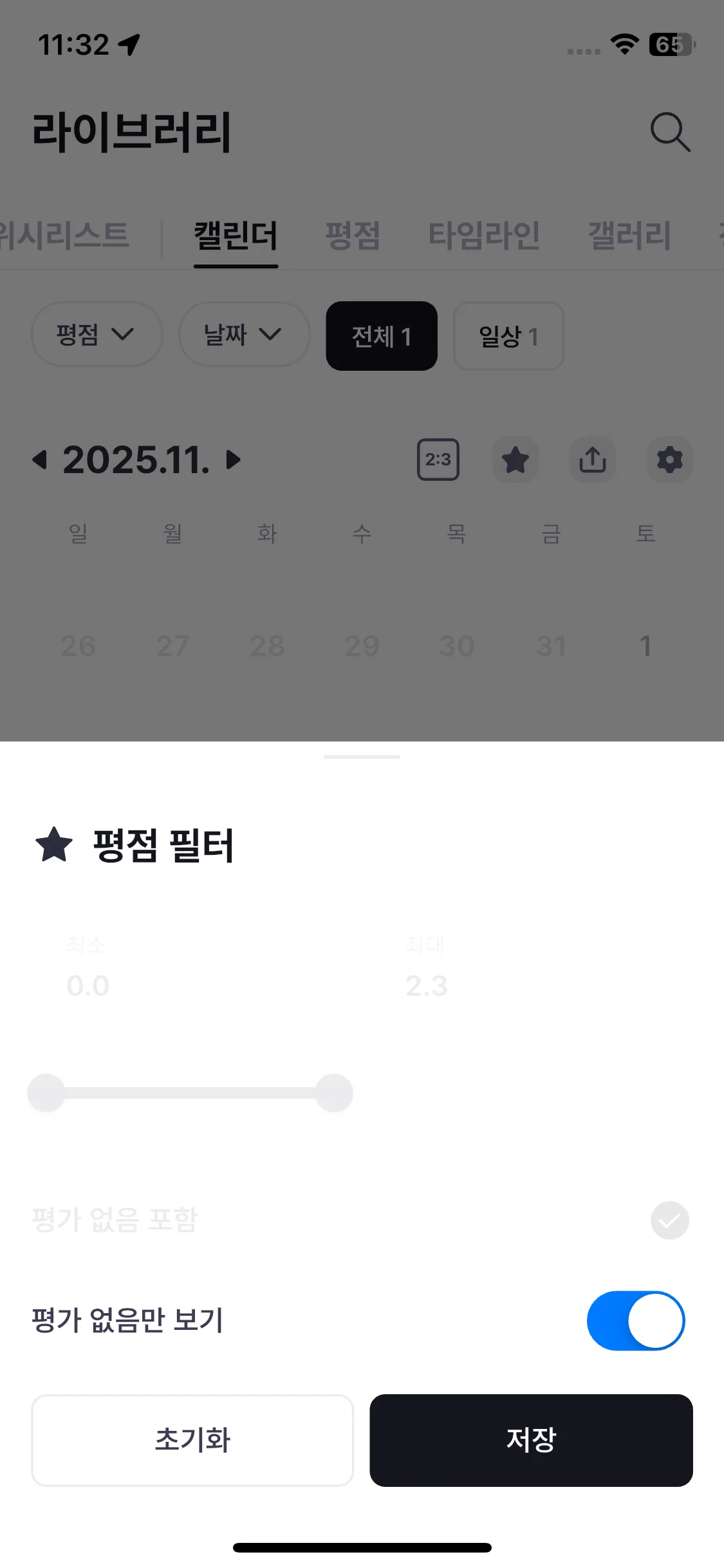The height and width of the screenshot is (1568, 724).
Task: Toggle the 일상 1 filter chip
Action: pos(508,336)
